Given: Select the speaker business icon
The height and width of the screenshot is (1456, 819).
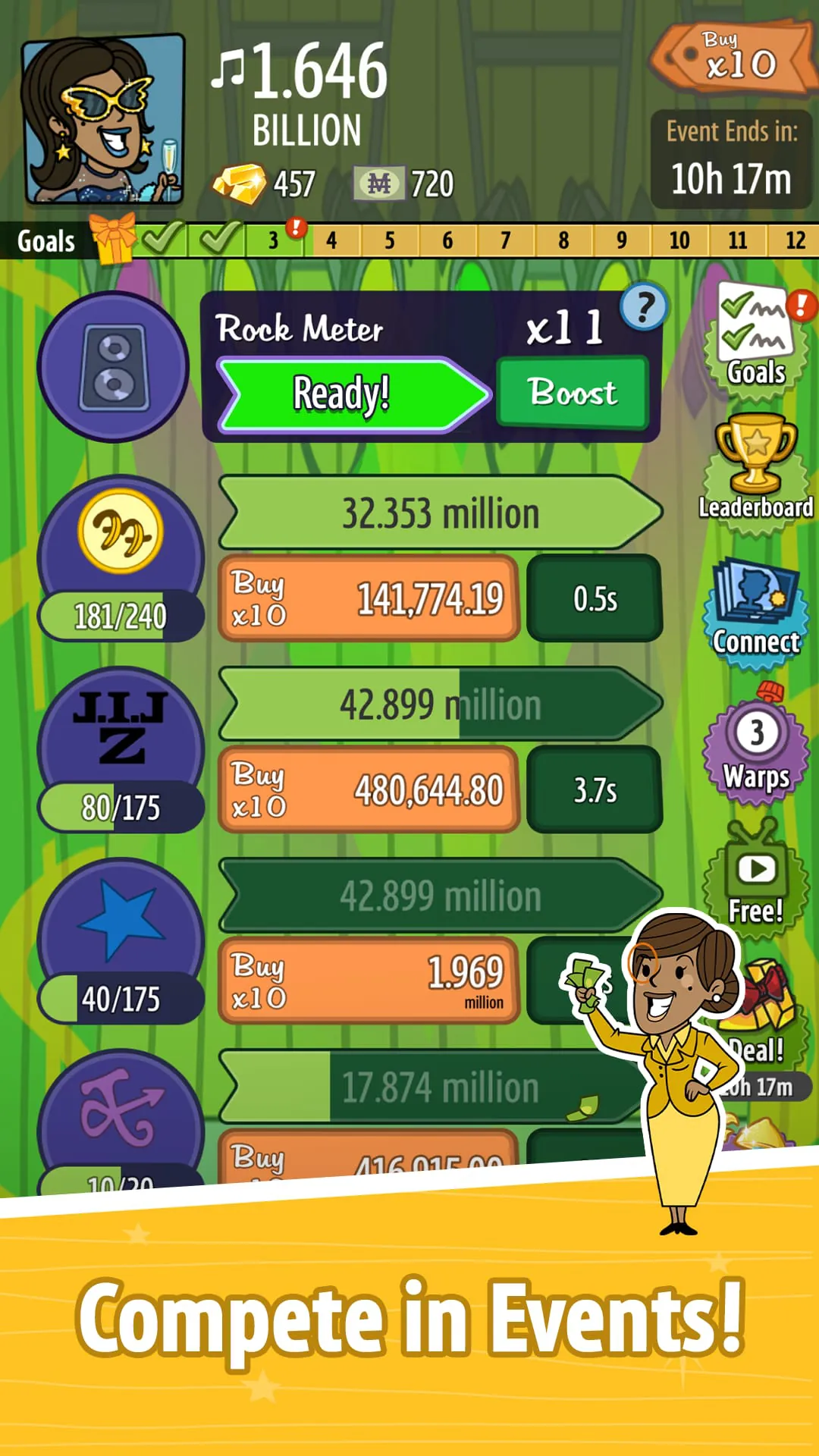Looking at the screenshot, I should pyautogui.click(x=114, y=366).
